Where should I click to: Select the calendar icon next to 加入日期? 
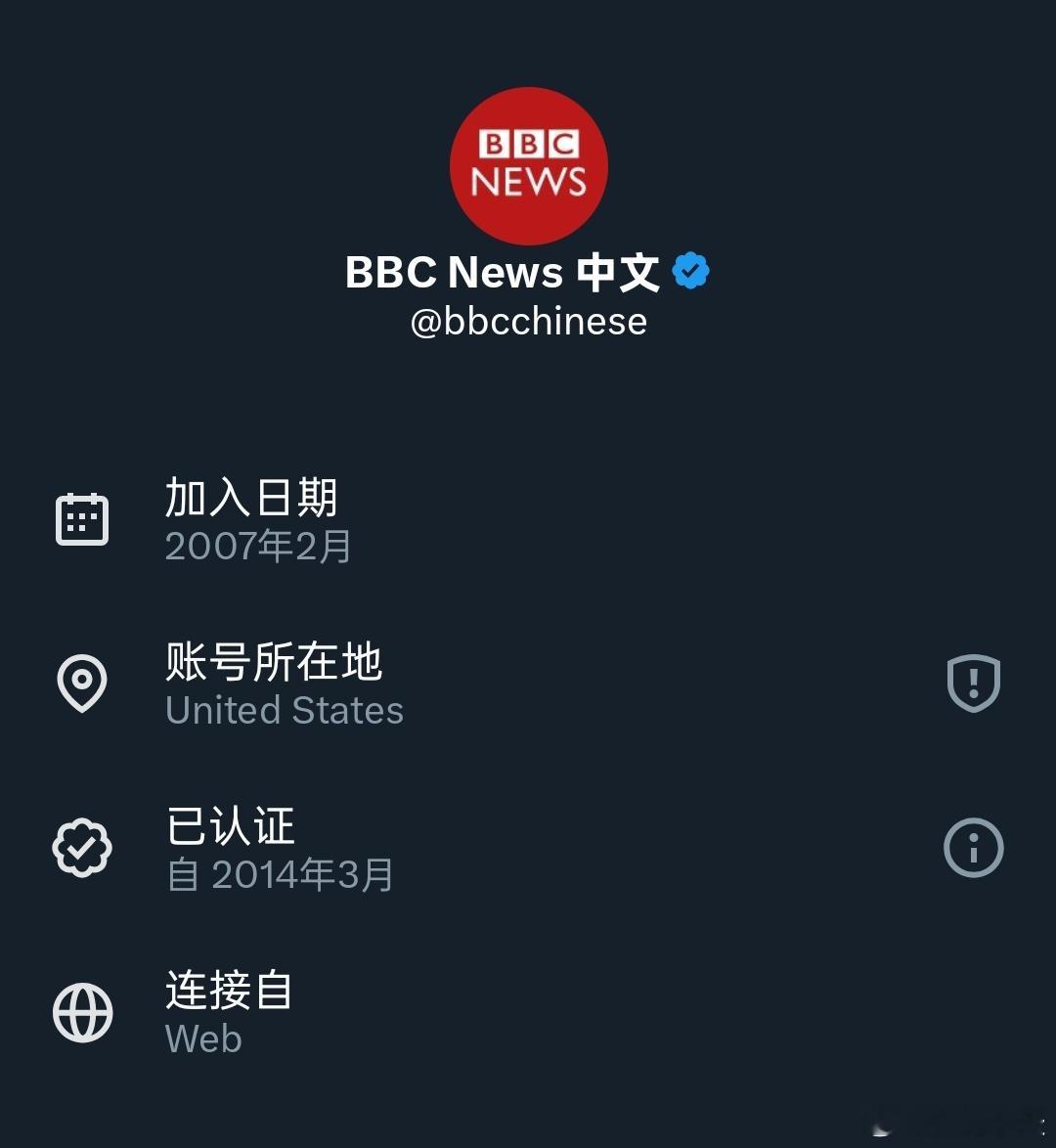82,517
